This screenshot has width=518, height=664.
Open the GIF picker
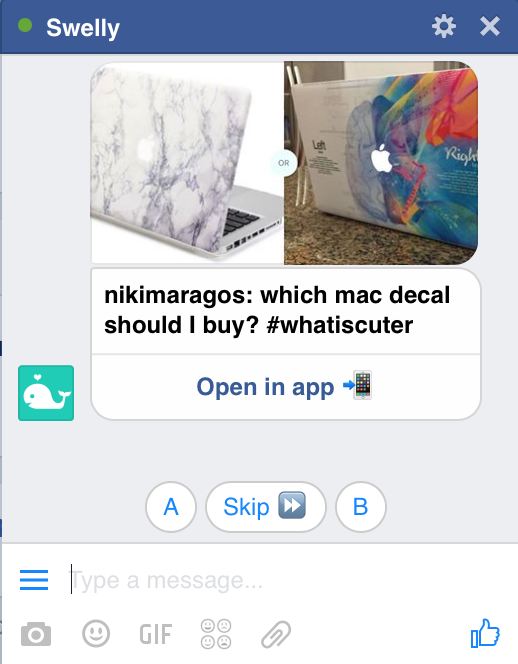click(156, 634)
